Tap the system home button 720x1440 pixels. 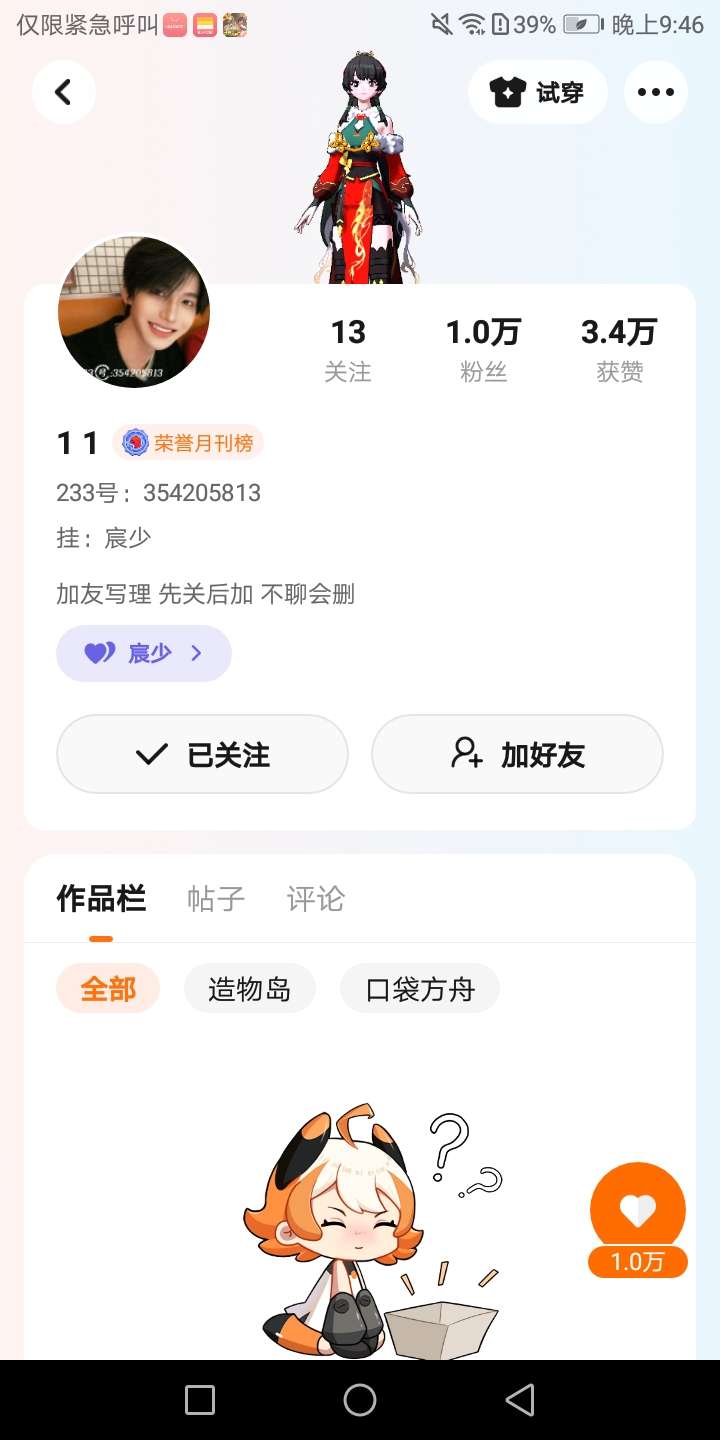point(360,1400)
